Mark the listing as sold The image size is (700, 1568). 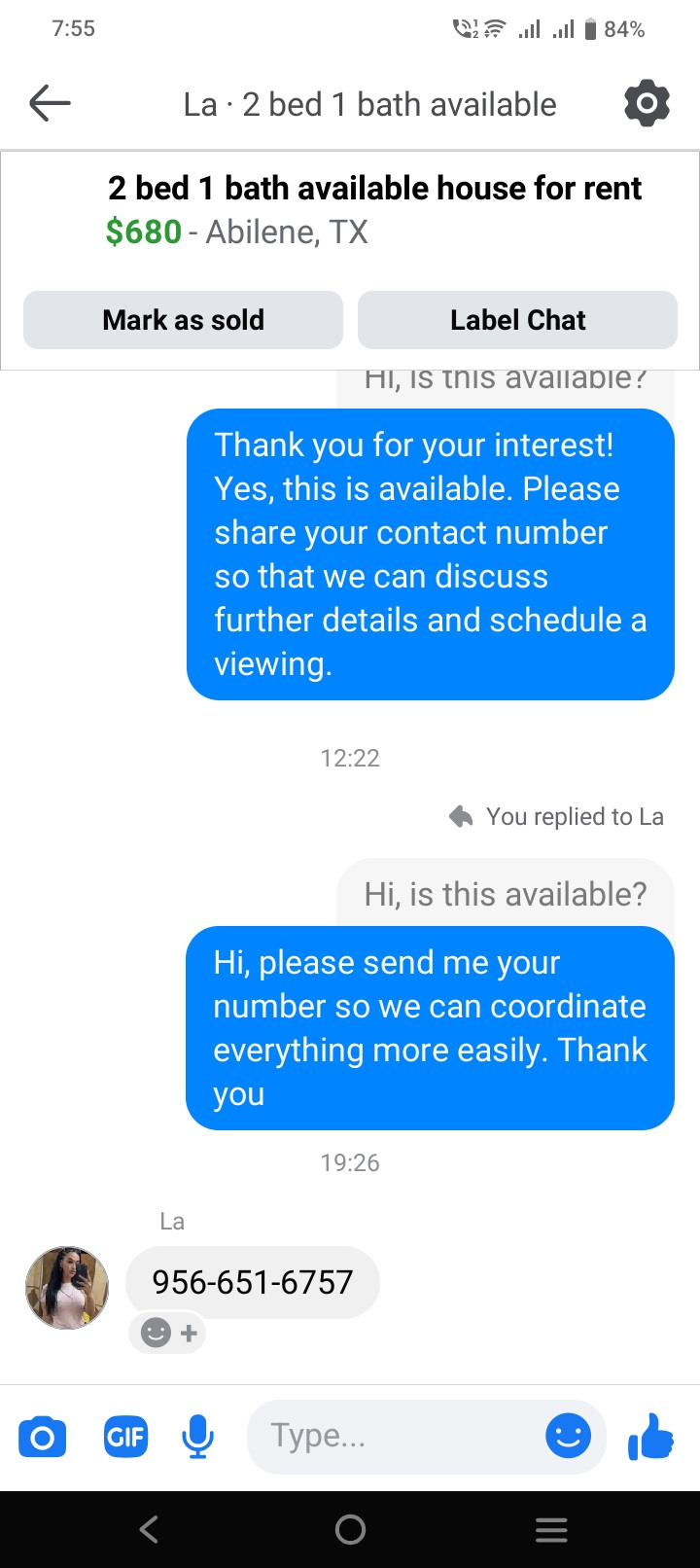pyautogui.click(x=183, y=320)
